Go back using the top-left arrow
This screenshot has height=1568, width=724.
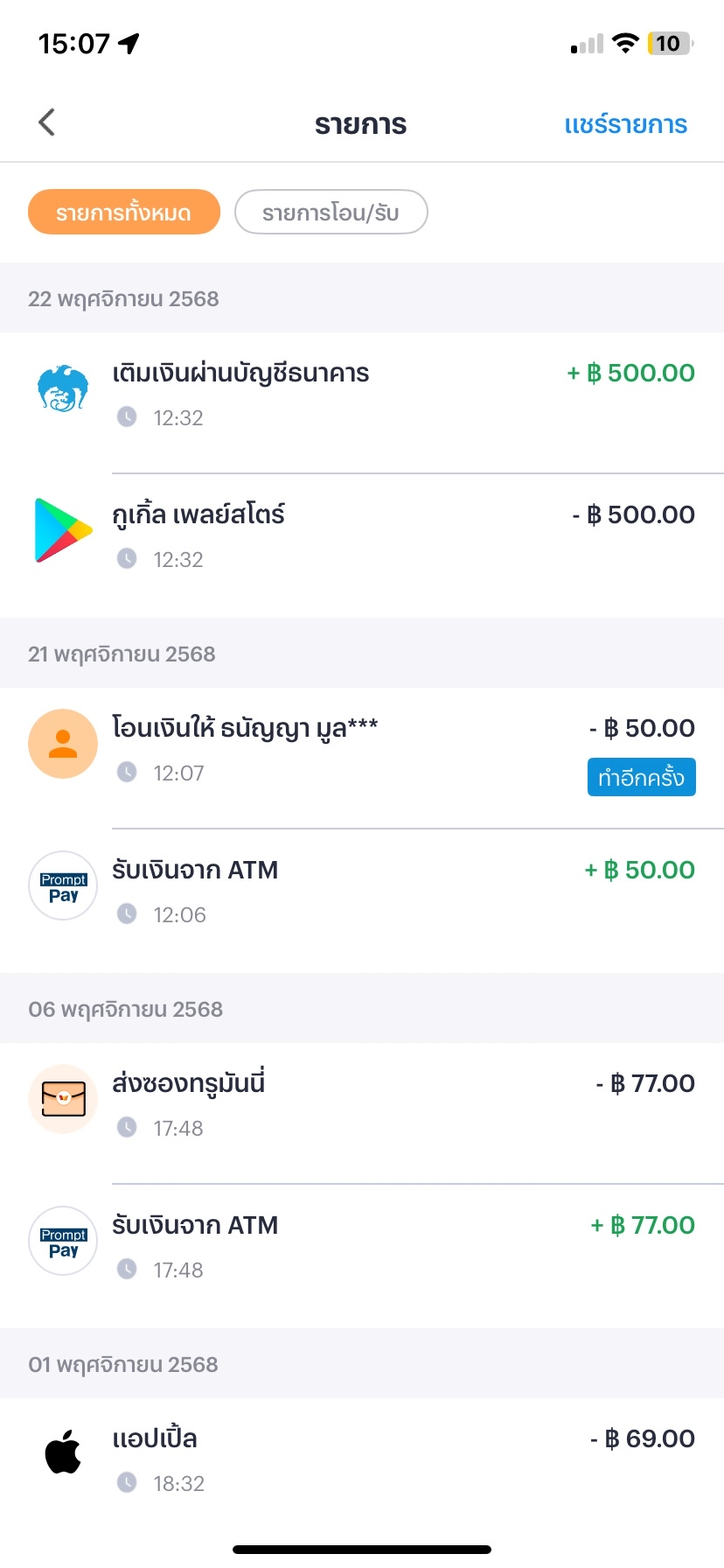tap(47, 122)
